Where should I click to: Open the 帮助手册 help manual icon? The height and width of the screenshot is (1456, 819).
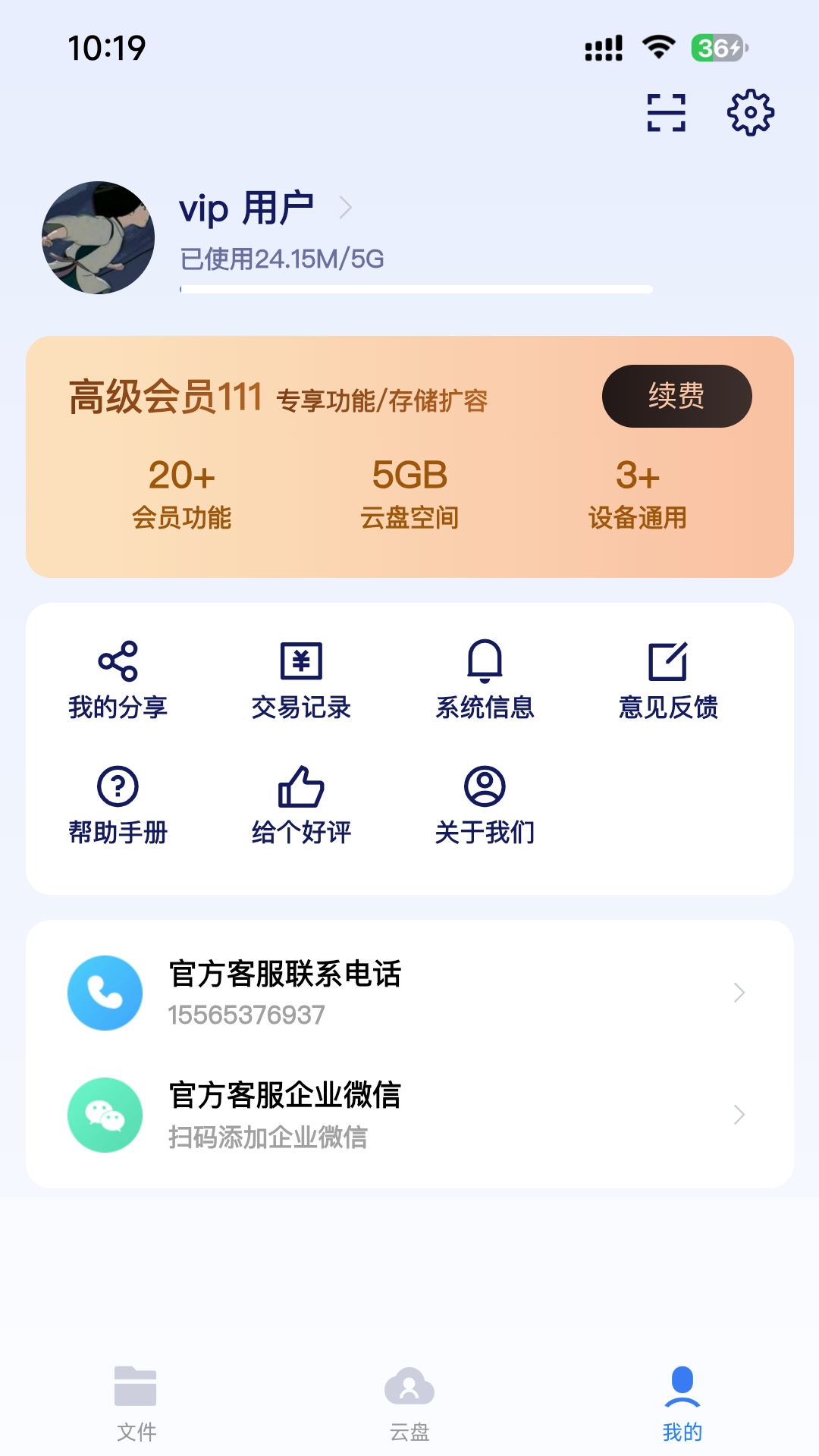coord(118,786)
